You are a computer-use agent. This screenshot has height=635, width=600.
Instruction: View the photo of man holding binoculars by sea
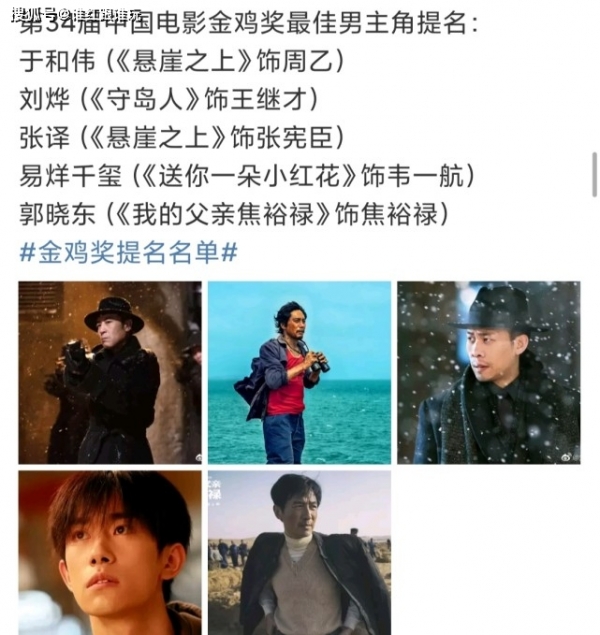[299, 372]
